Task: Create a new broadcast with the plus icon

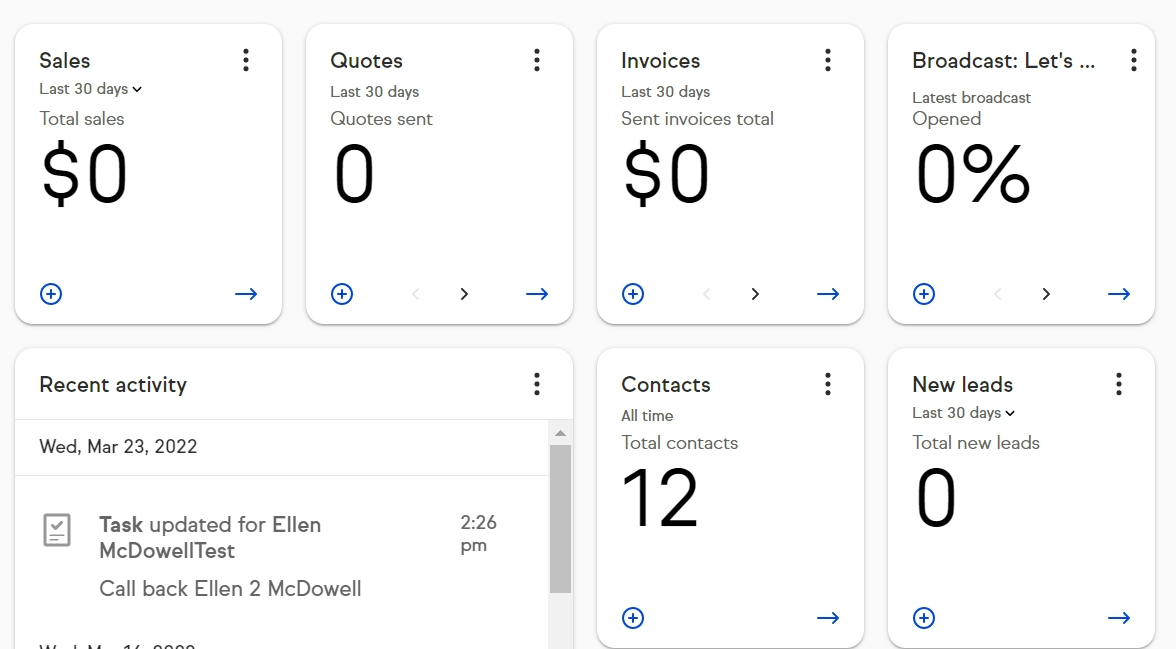Action: click(924, 294)
